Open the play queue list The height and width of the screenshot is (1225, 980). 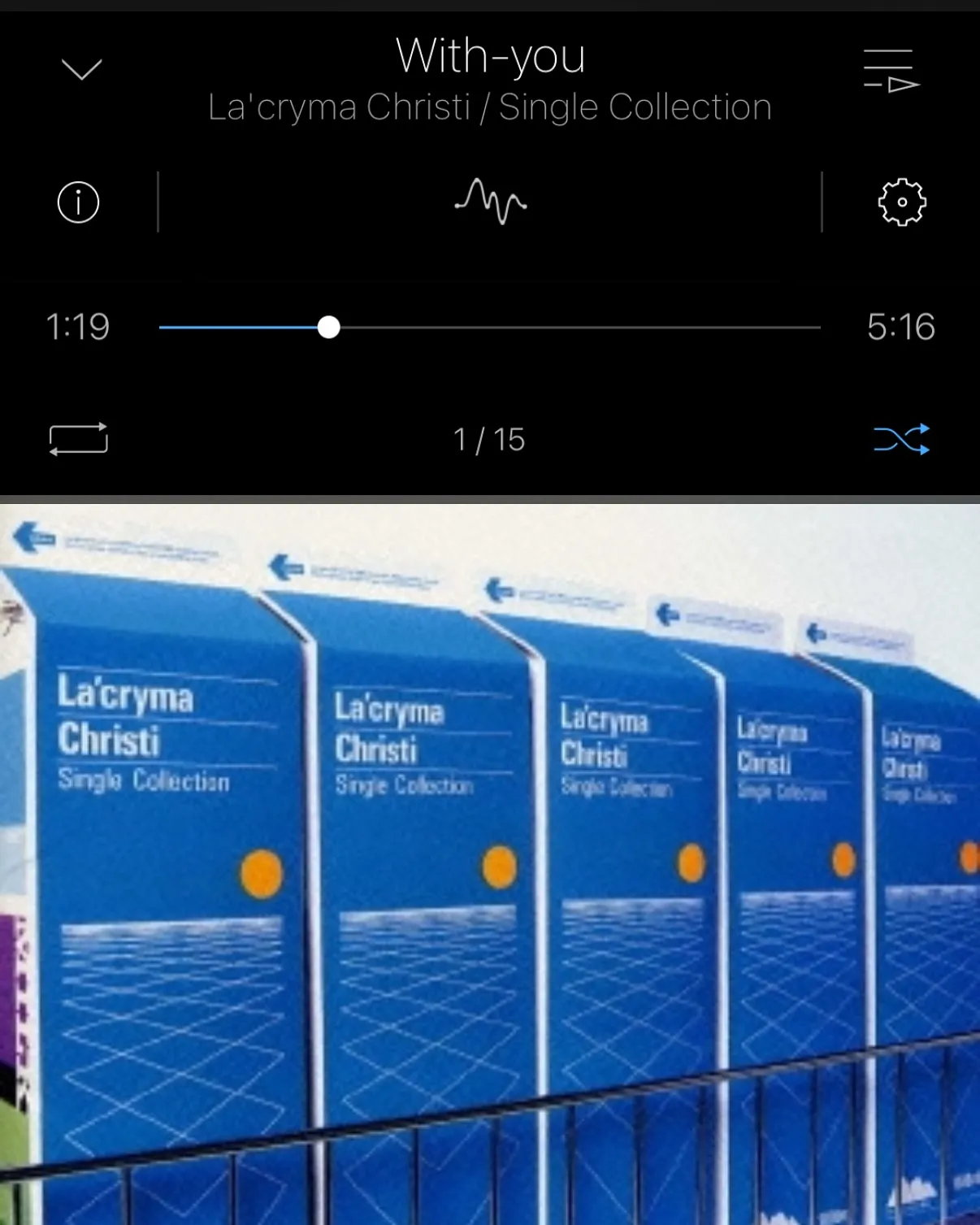(x=890, y=71)
